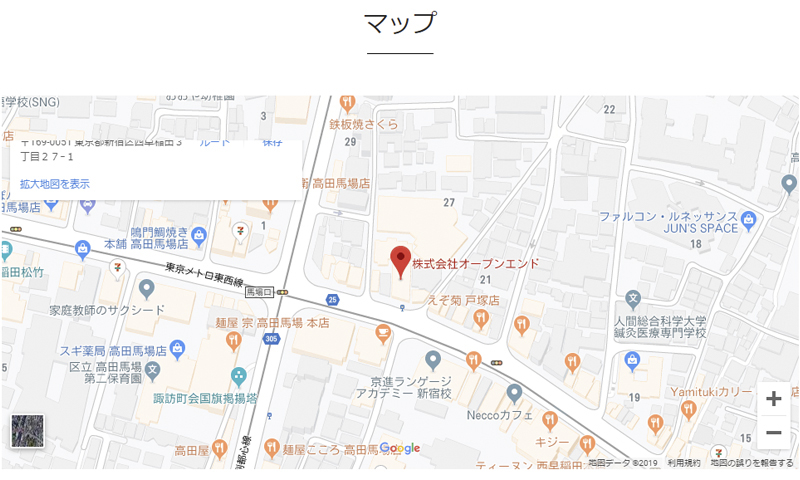Zoom out with the minus button
The width and height of the screenshot is (800, 480).
click(773, 433)
